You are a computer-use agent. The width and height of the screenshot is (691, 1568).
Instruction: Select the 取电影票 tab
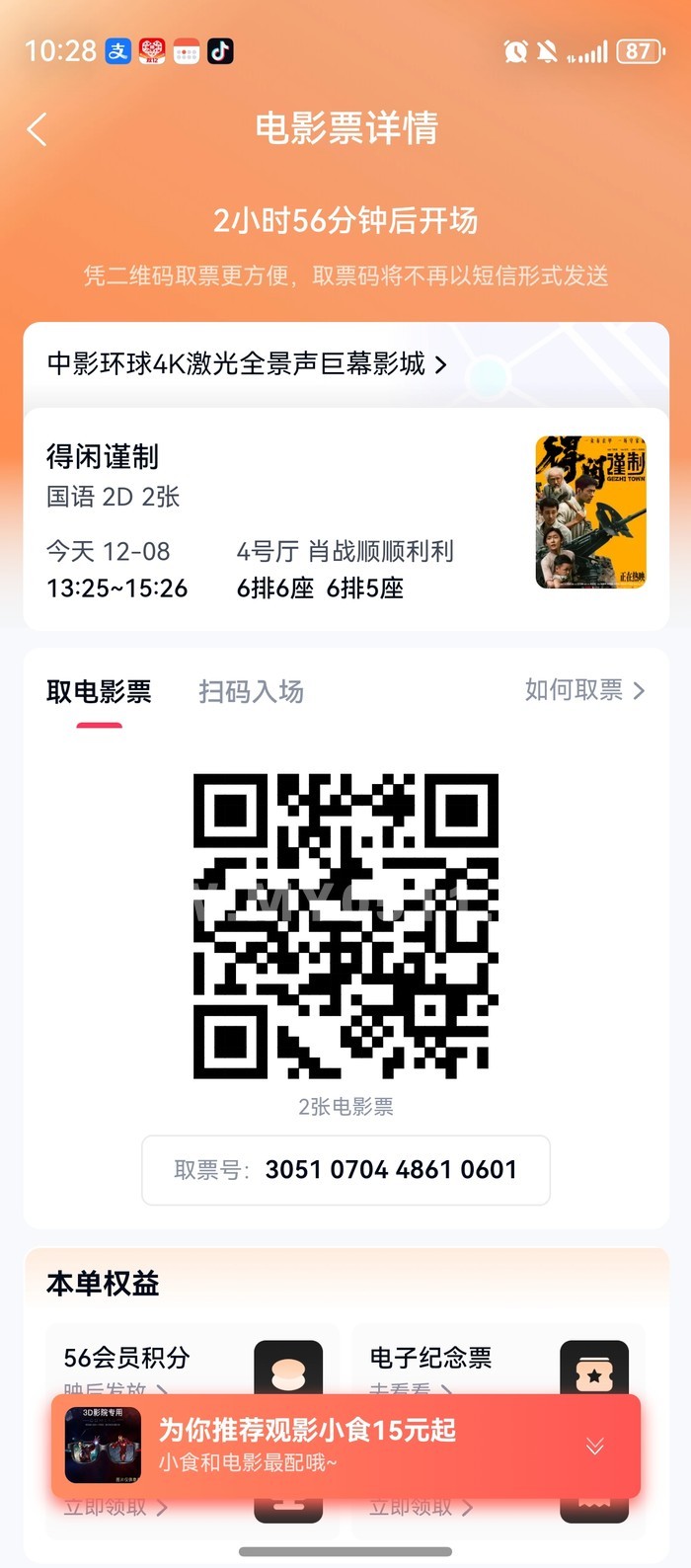tap(99, 691)
